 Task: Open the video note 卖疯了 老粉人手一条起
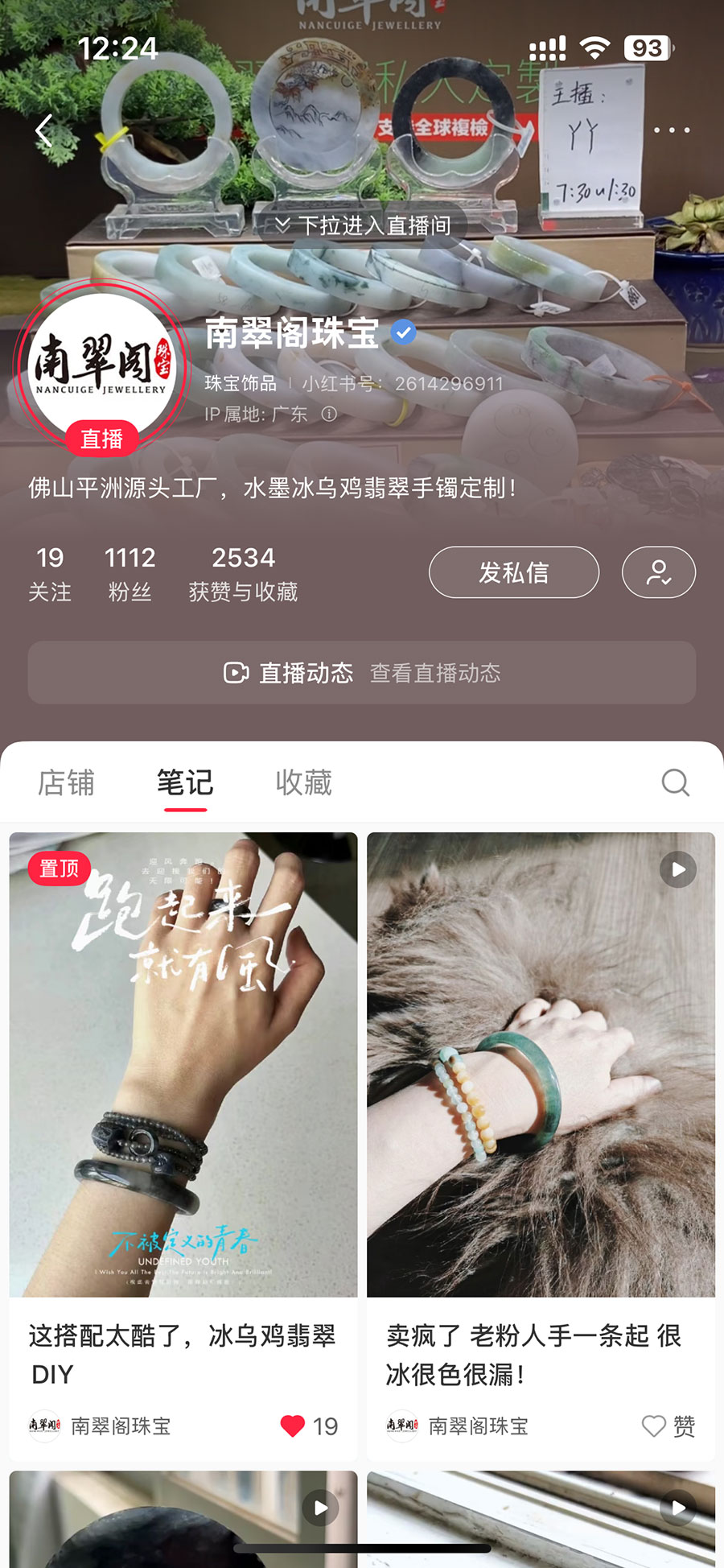(x=541, y=1063)
